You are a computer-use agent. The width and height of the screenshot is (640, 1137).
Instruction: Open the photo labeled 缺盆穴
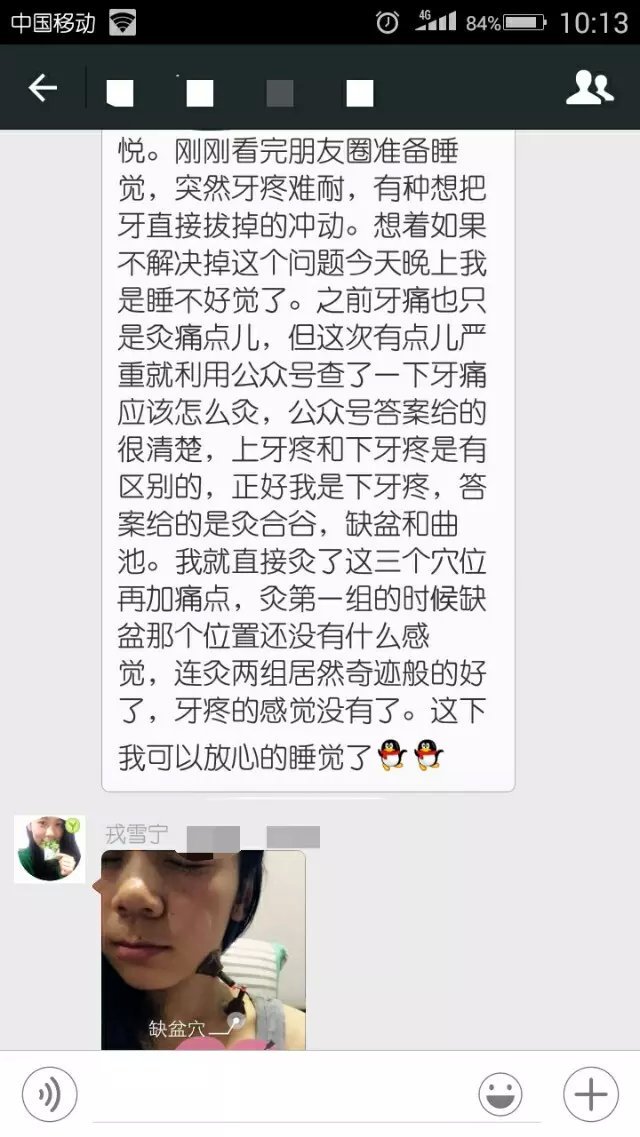(x=203, y=948)
